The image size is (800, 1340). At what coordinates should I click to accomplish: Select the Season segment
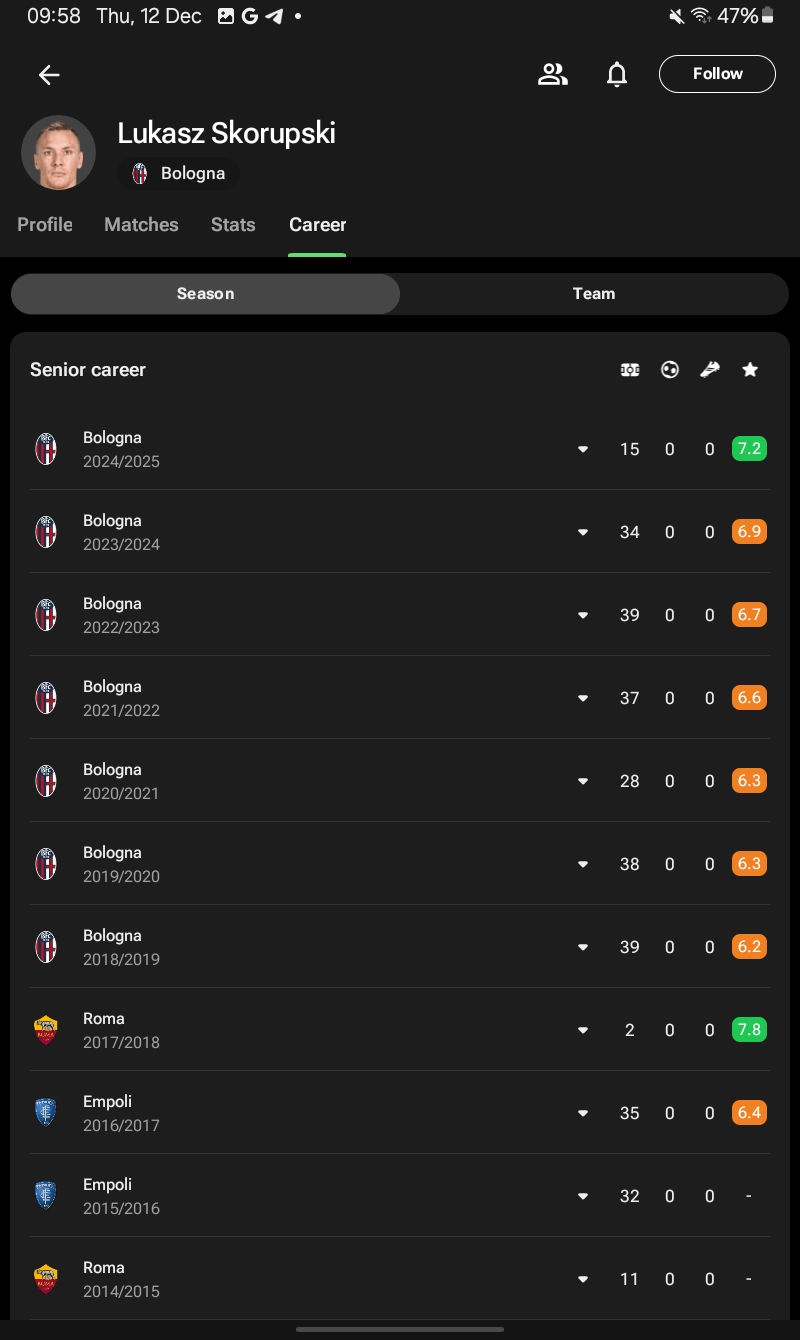click(205, 294)
